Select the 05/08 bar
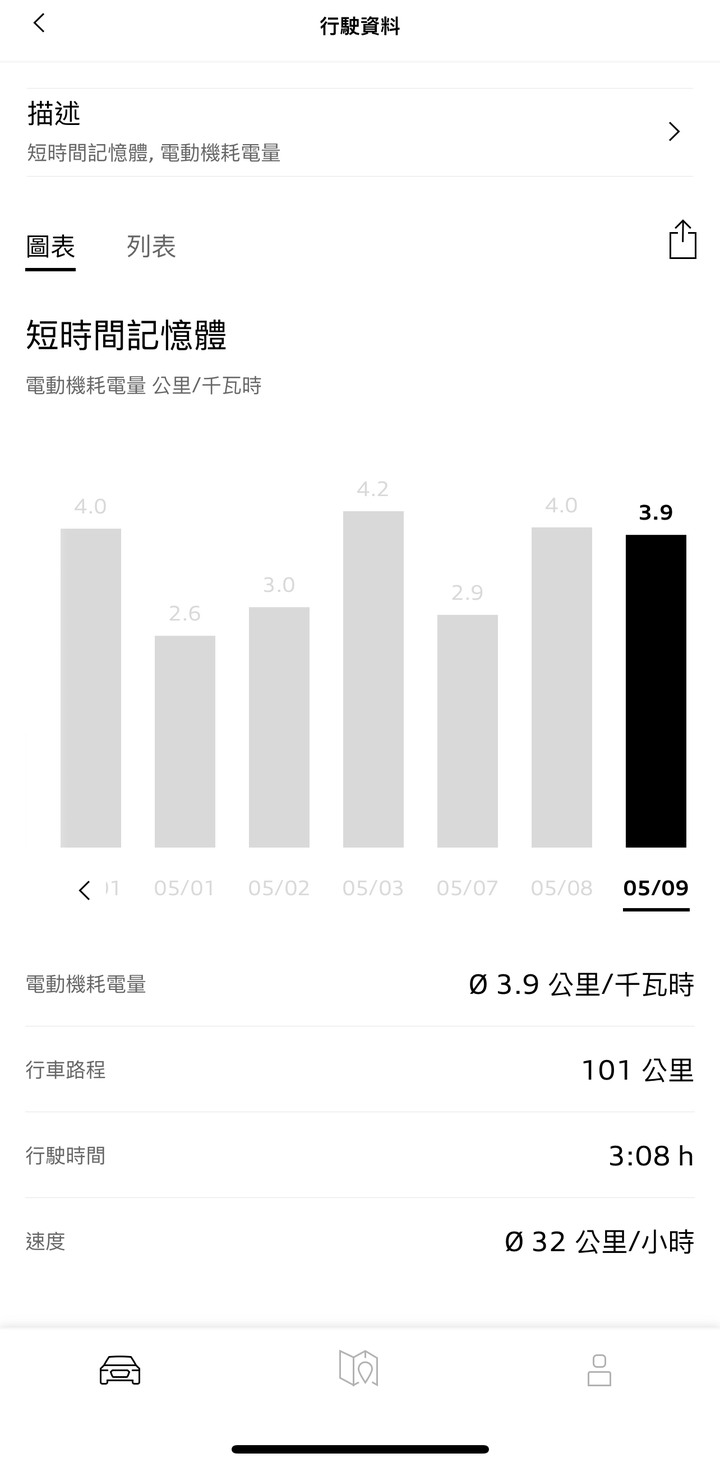This screenshot has height=1467, width=720. [x=561, y=687]
